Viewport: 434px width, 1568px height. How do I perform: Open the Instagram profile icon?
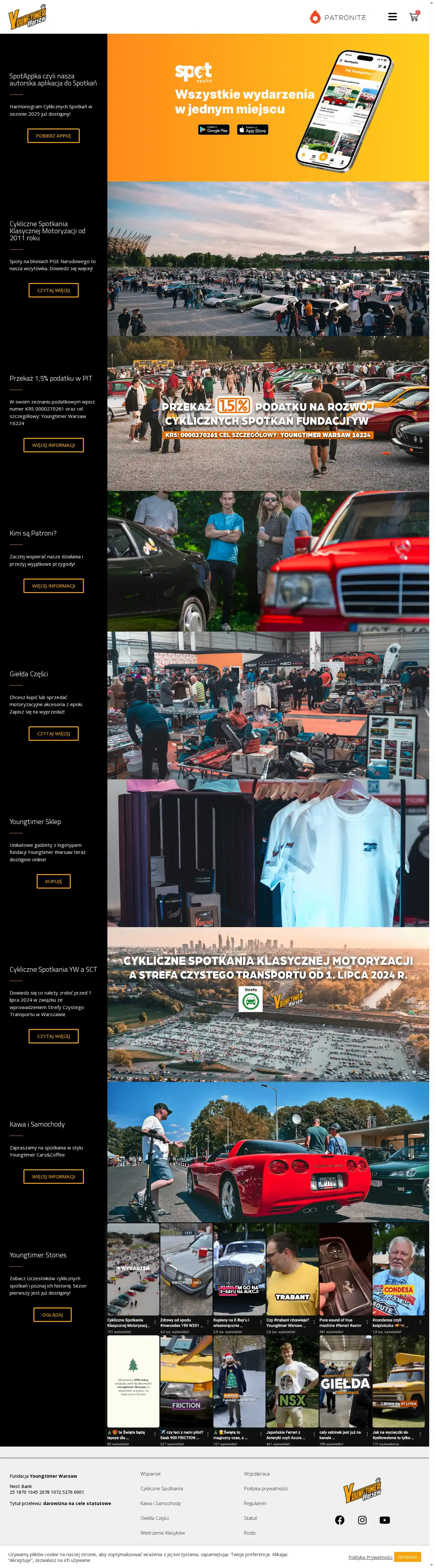[x=362, y=1520]
